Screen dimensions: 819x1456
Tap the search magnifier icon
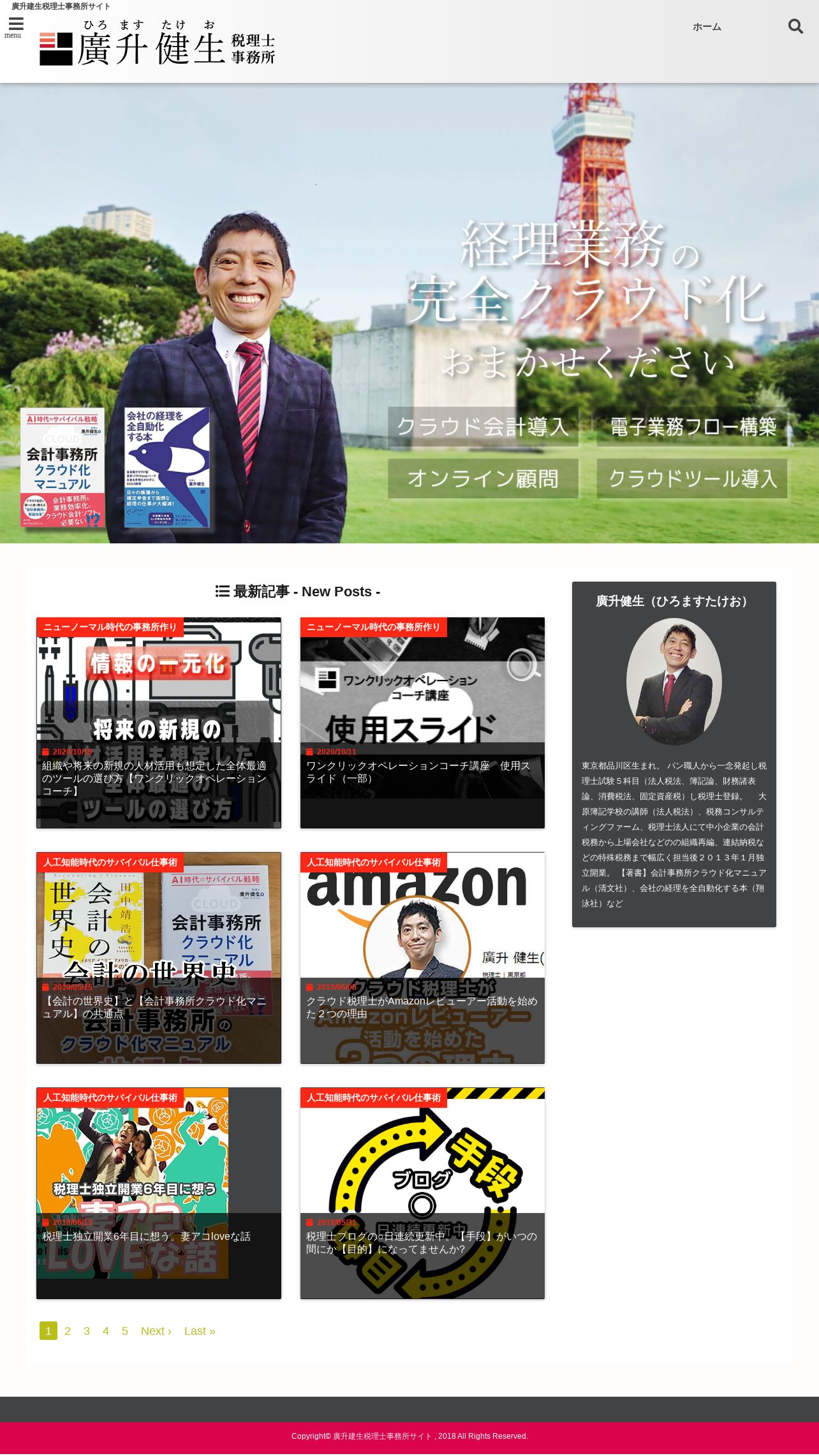[795, 27]
